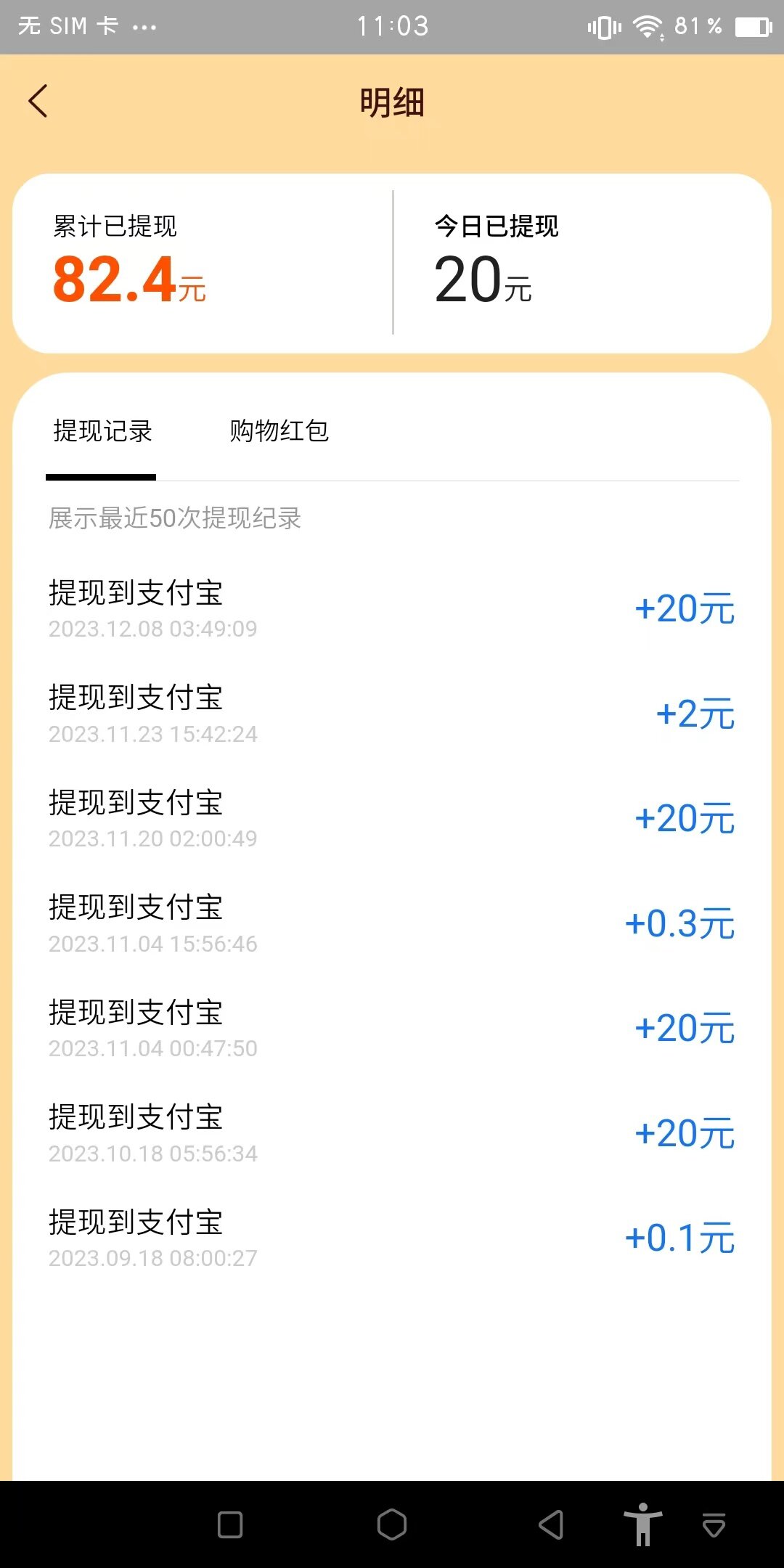Tap the navigation bar hide arrow
This screenshot has width=784, height=1568.
(714, 1525)
